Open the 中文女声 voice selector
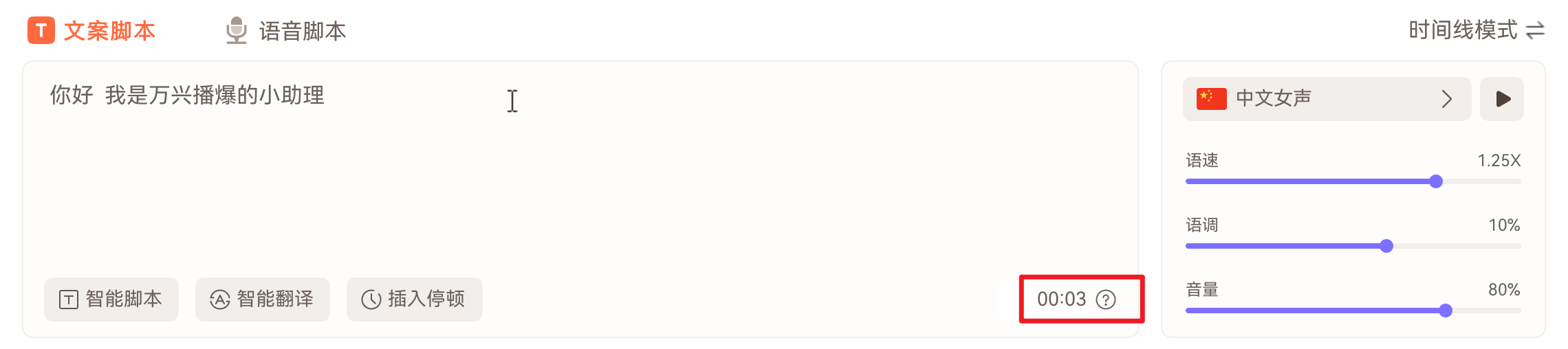 point(1326,99)
